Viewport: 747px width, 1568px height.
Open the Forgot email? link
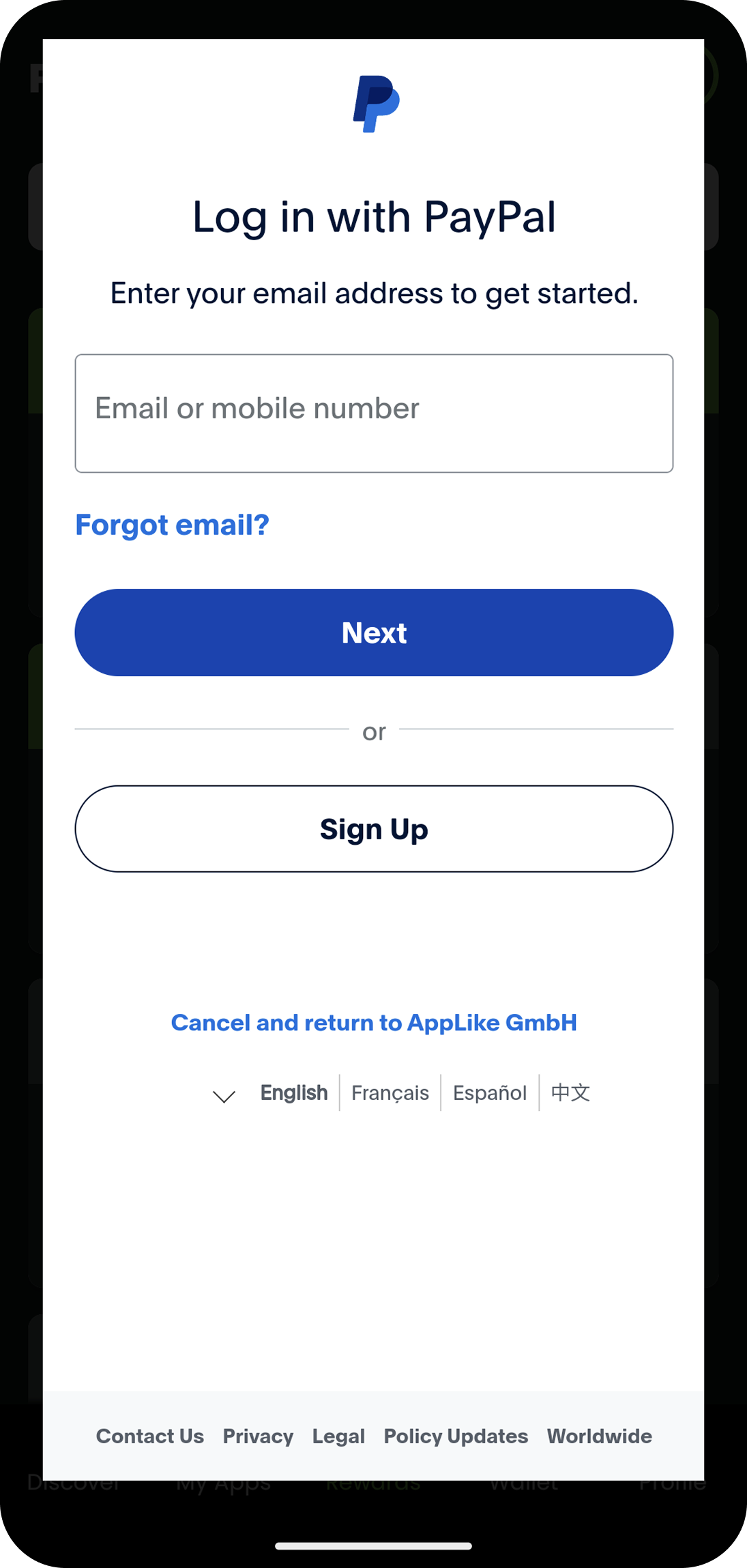(x=172, y=525)
